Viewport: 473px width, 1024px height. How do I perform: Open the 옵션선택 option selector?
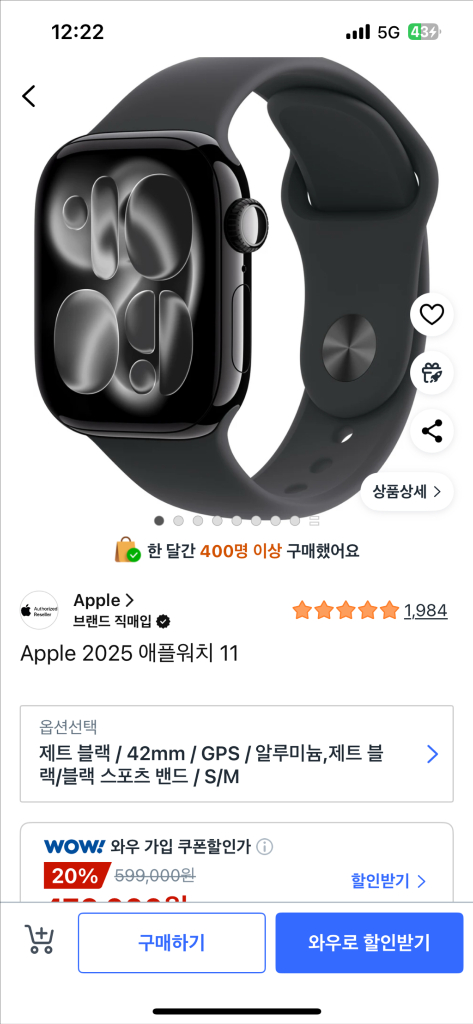pyautogui.click(x=236, y=754)
